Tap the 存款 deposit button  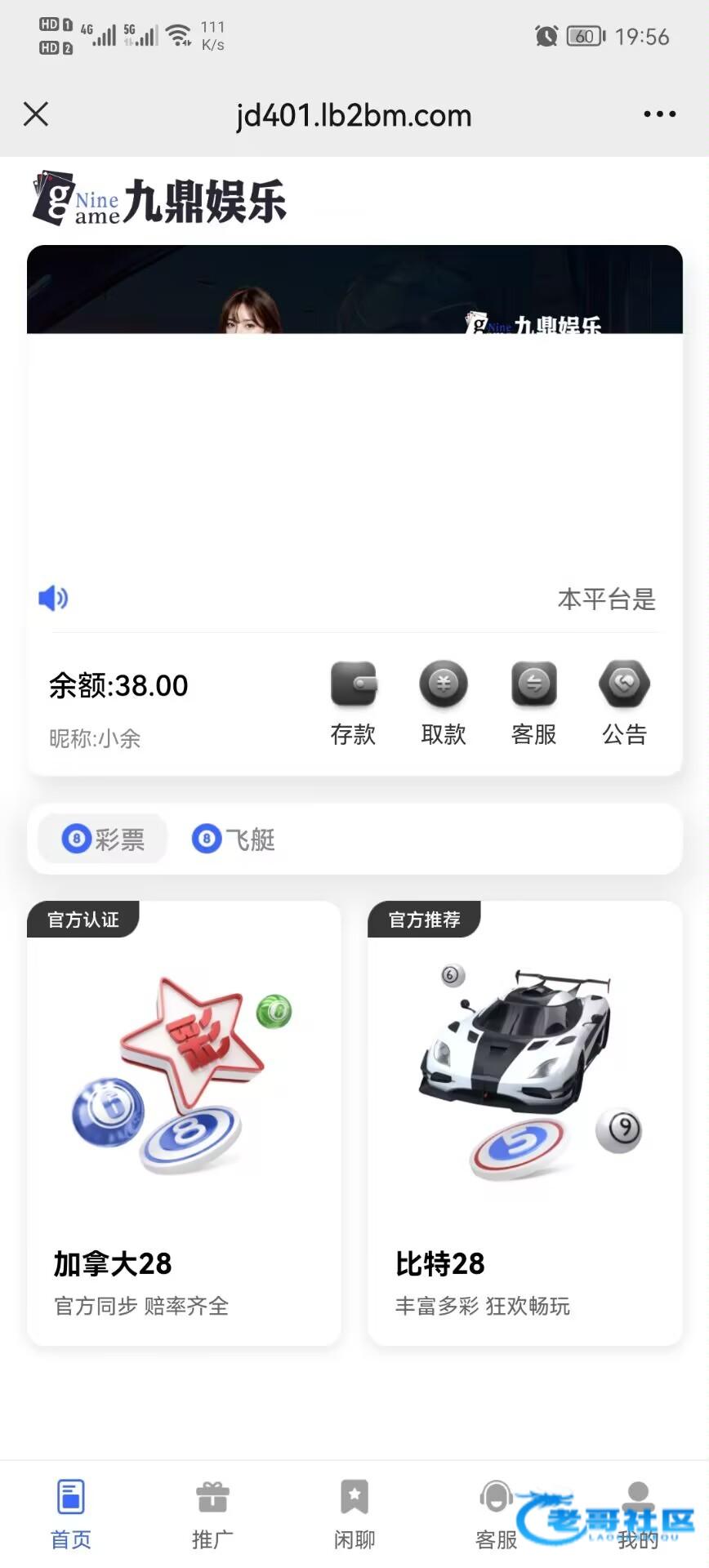pos(353,702)
